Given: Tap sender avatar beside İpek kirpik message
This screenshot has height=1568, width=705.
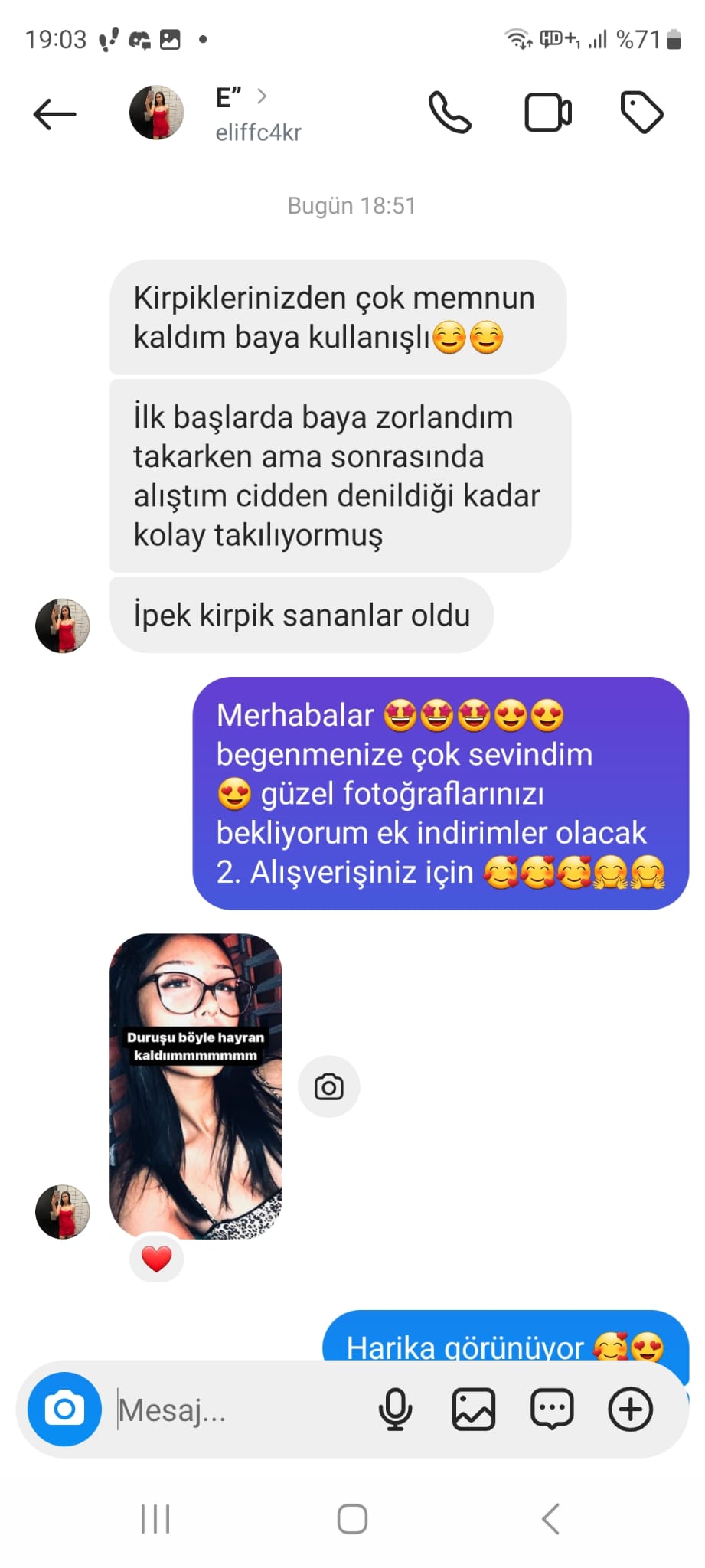Looking at the screenshot, I should click(63, 626).
